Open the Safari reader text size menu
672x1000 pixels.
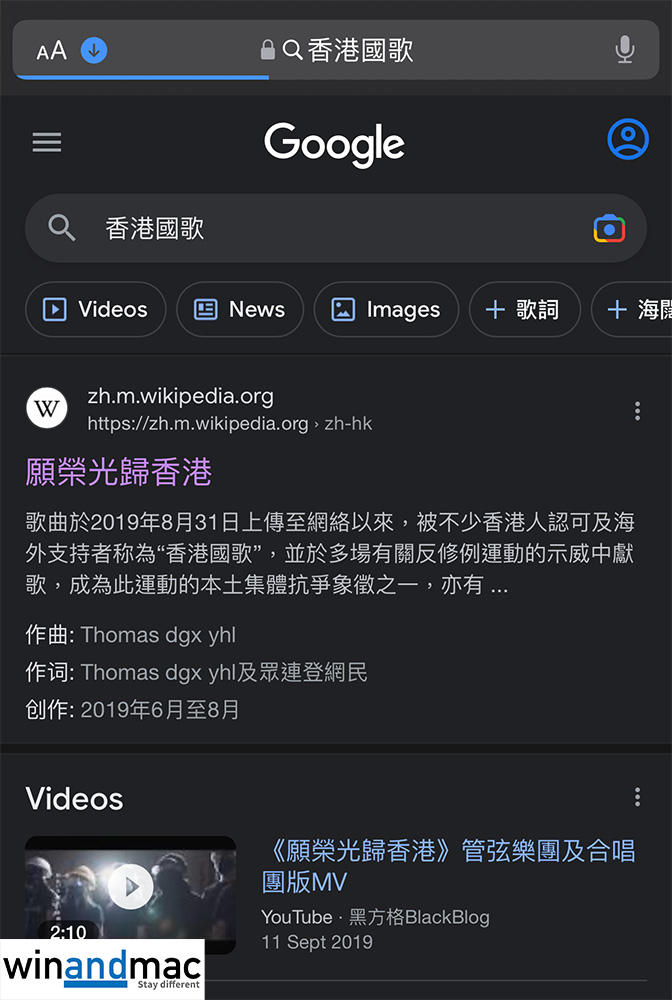click(x=51, y=50)
